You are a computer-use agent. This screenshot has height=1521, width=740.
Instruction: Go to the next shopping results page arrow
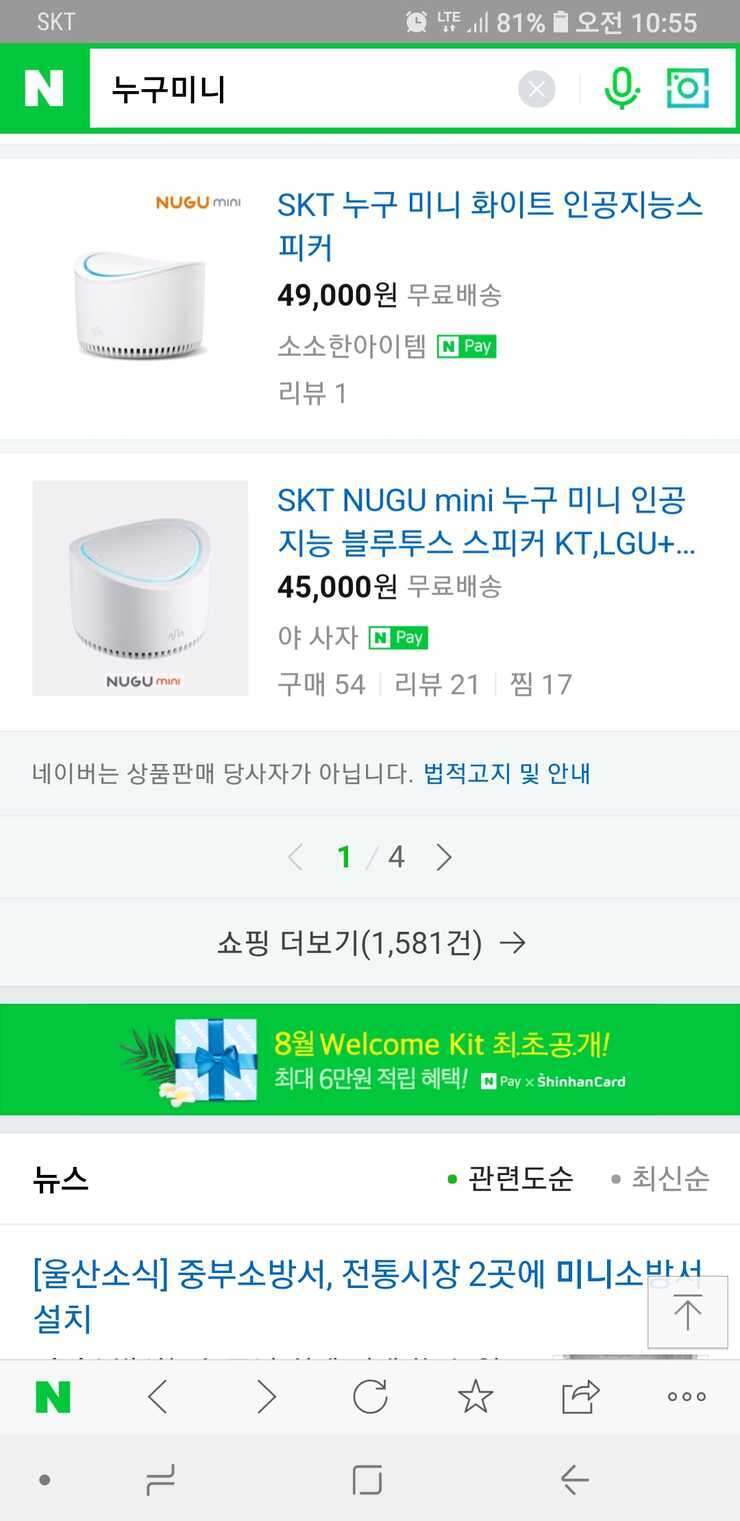point(444,857)
